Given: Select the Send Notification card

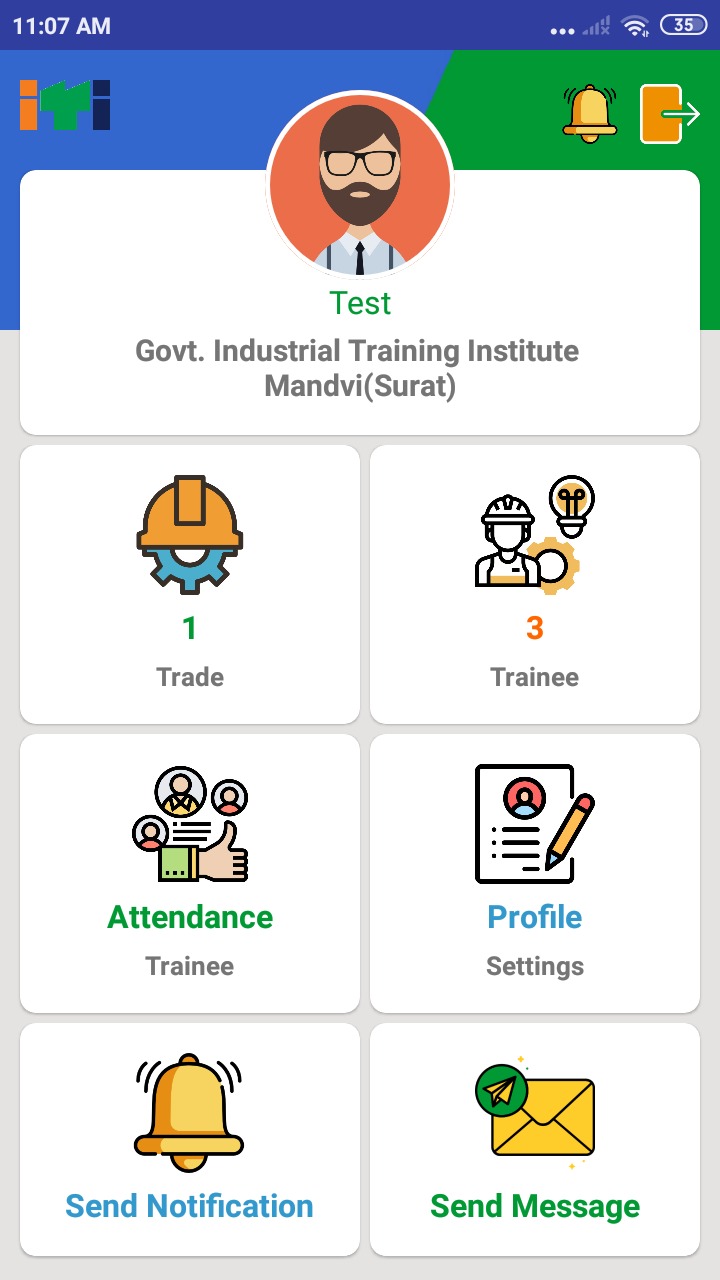Looking at the screenshot, I should (190, 1139).
